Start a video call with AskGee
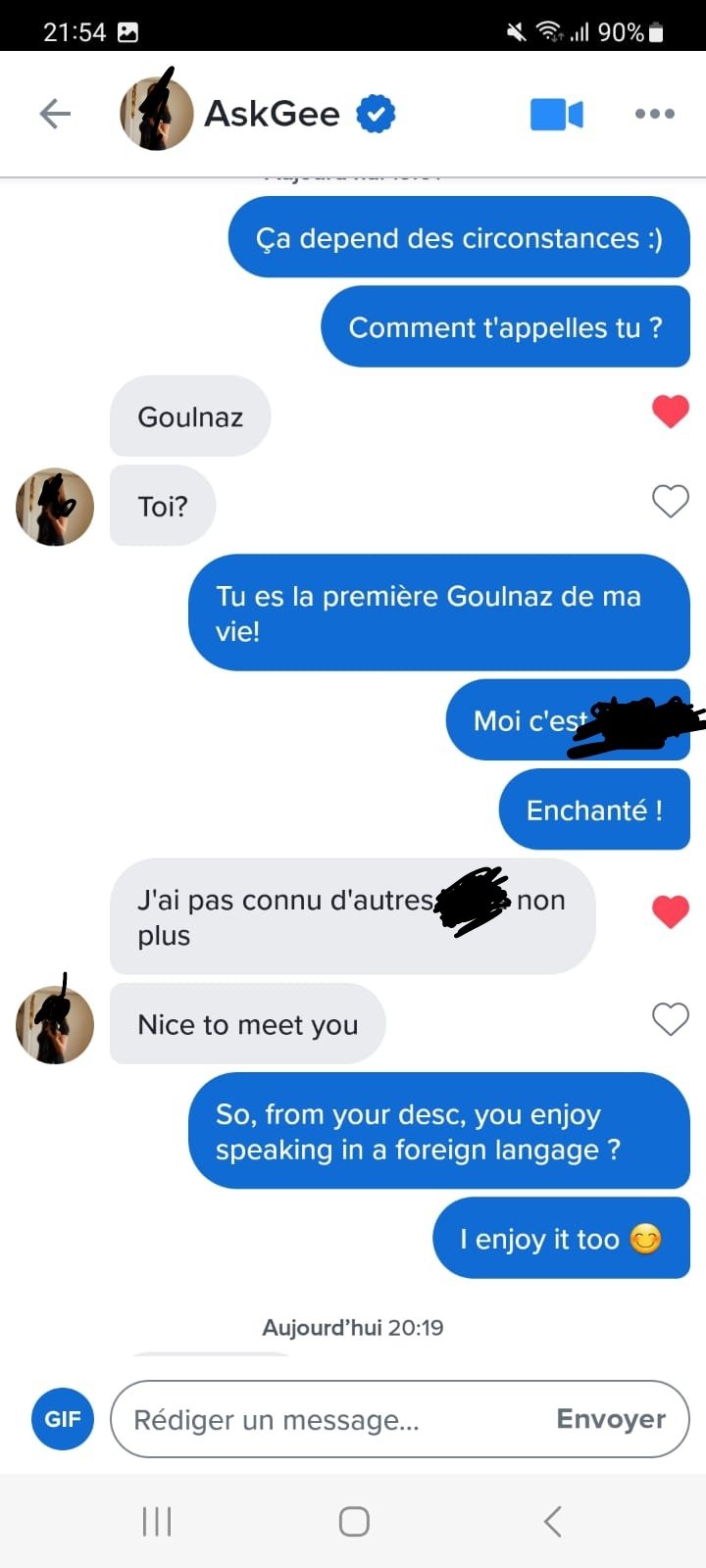Viewport: 706px width, 1568px height. tap(556, 114)
